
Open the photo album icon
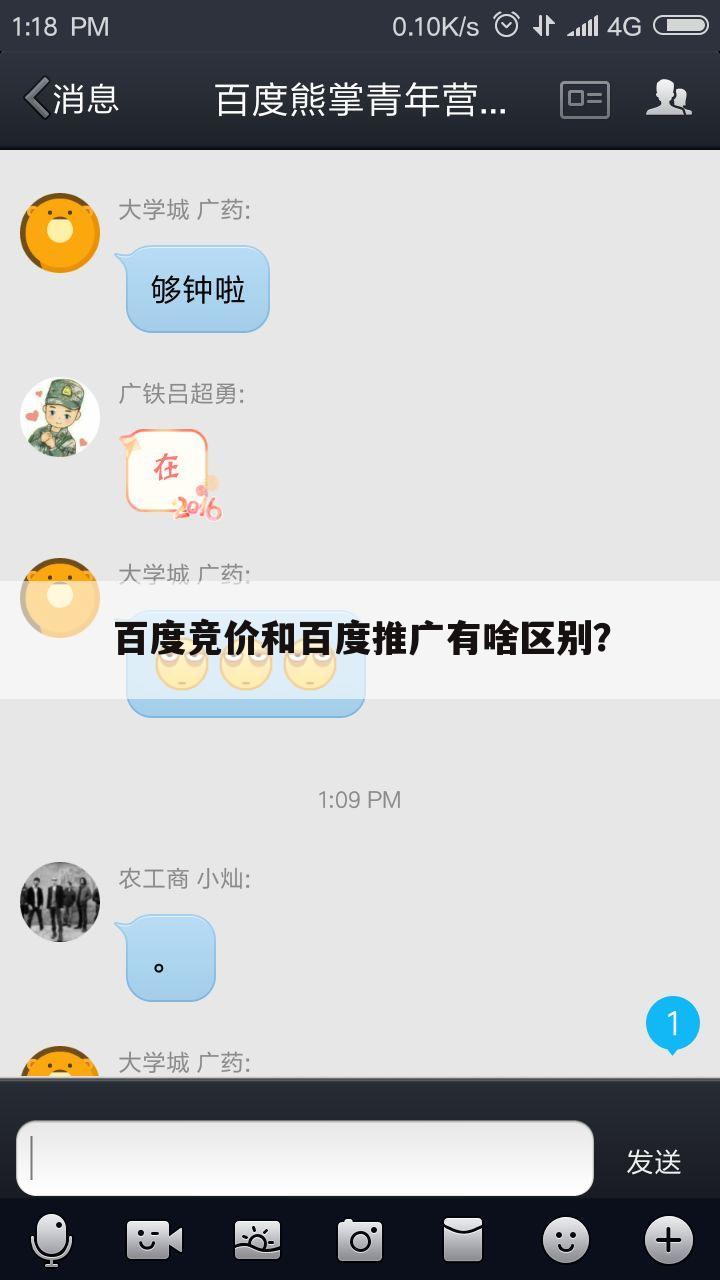(x=257, y=1240)
